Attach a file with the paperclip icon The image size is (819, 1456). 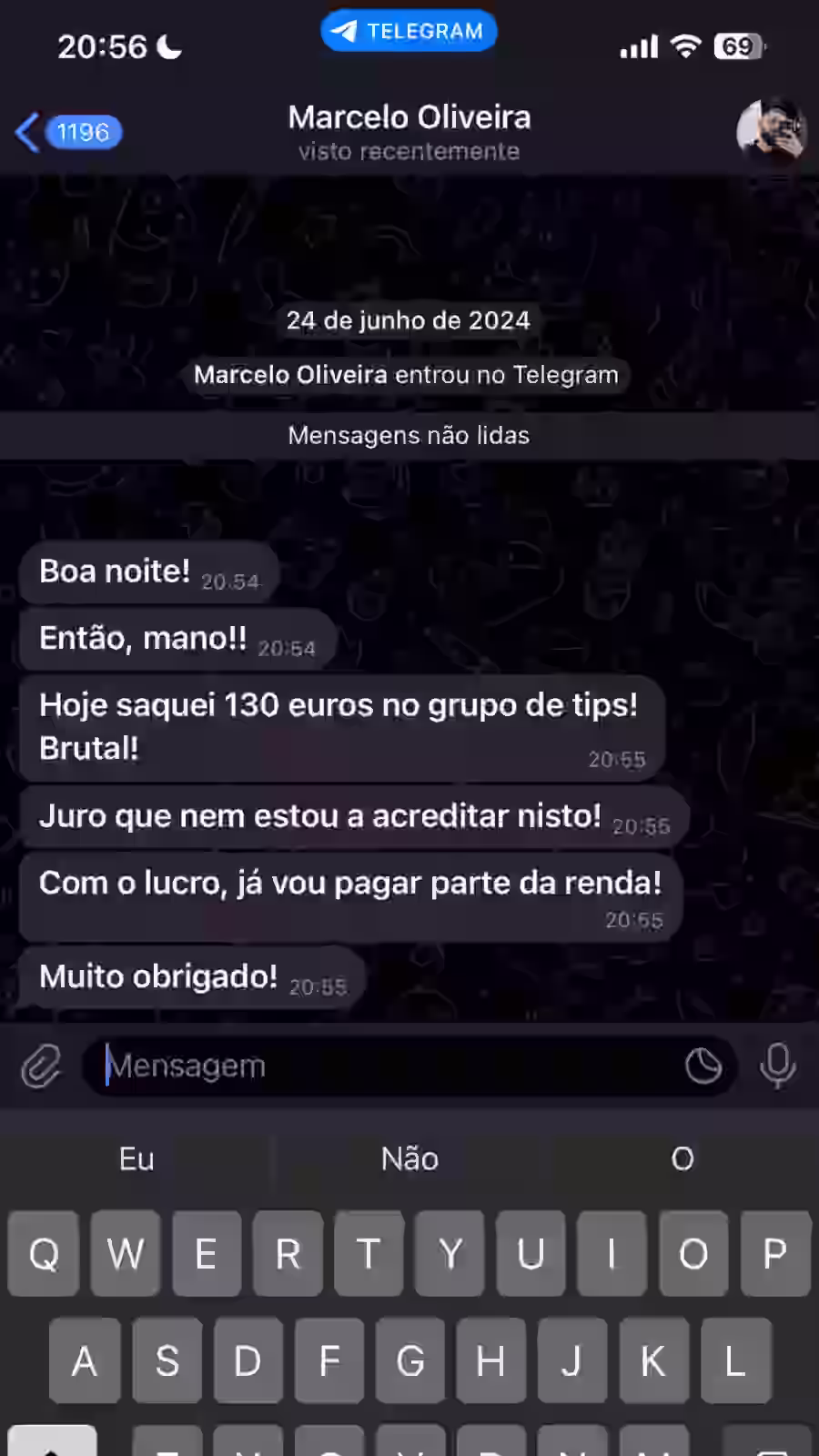(42, 1066)
